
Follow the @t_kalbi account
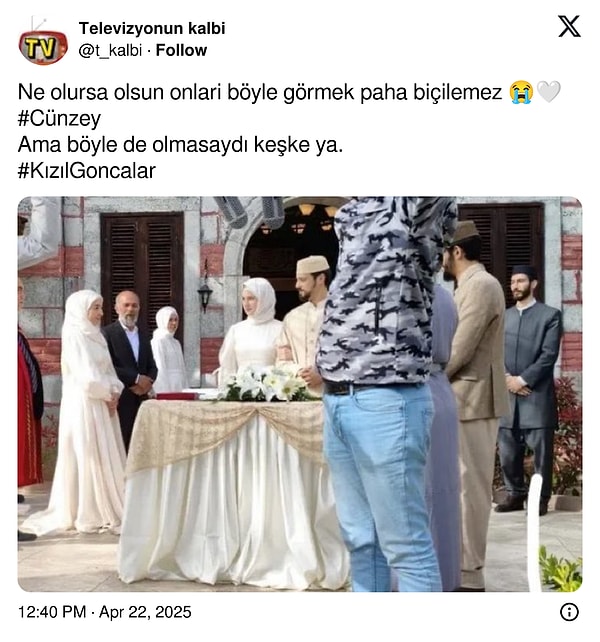pyautogui.click(x=182, y=50)
